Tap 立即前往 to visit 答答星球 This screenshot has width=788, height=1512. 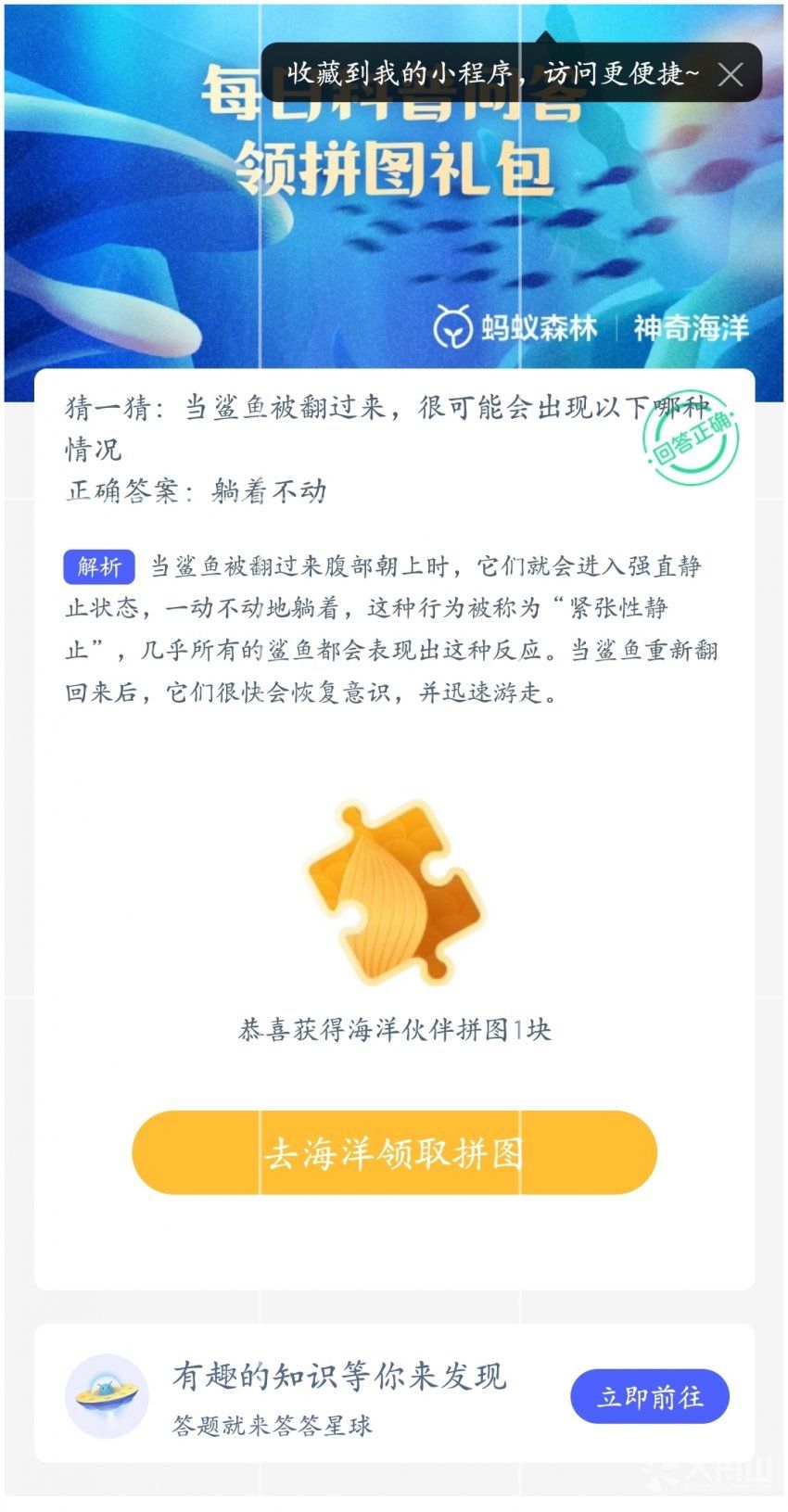(649, 1396)
